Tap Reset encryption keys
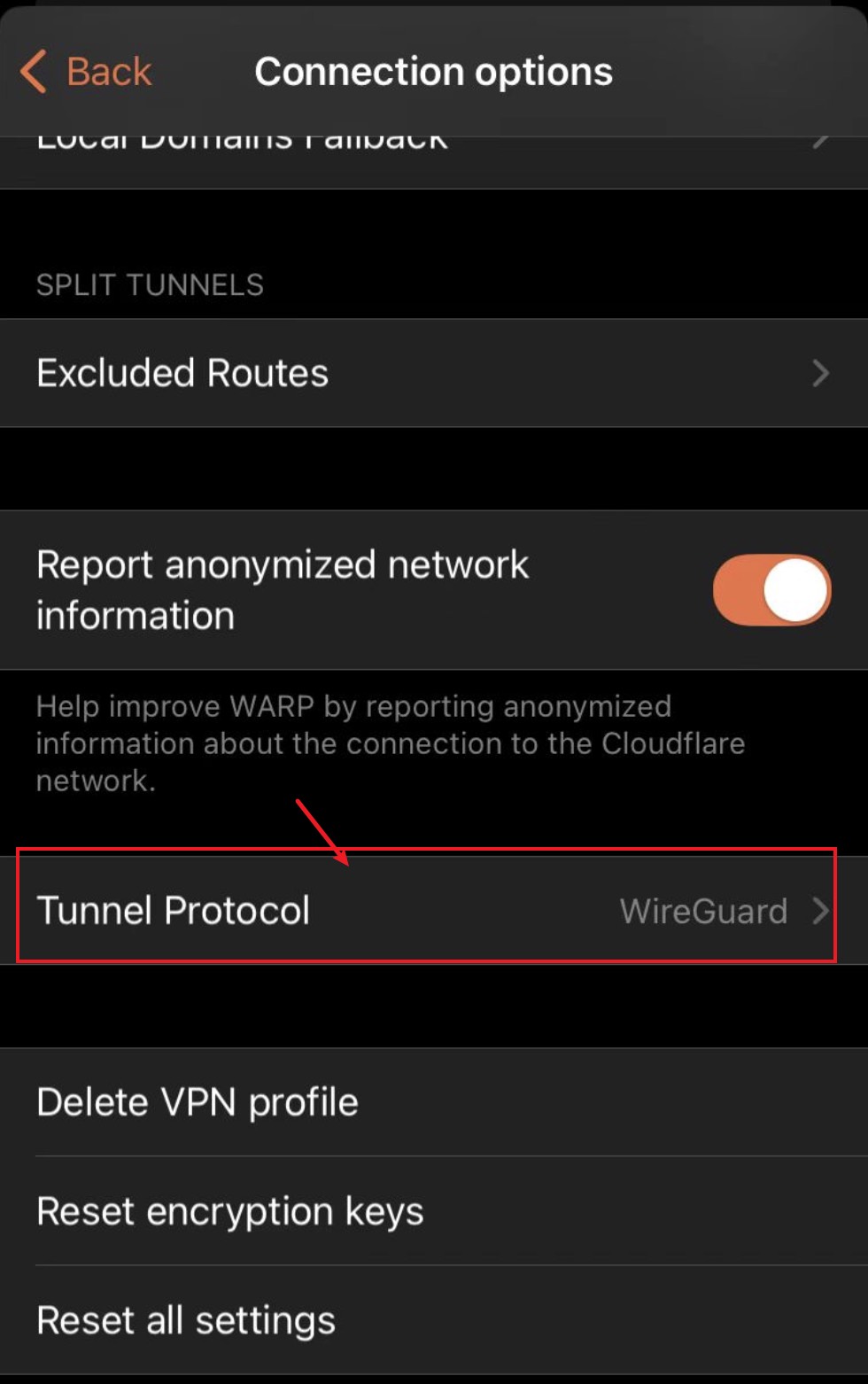Screen dimensions: 868x1384 [229, 1210]
